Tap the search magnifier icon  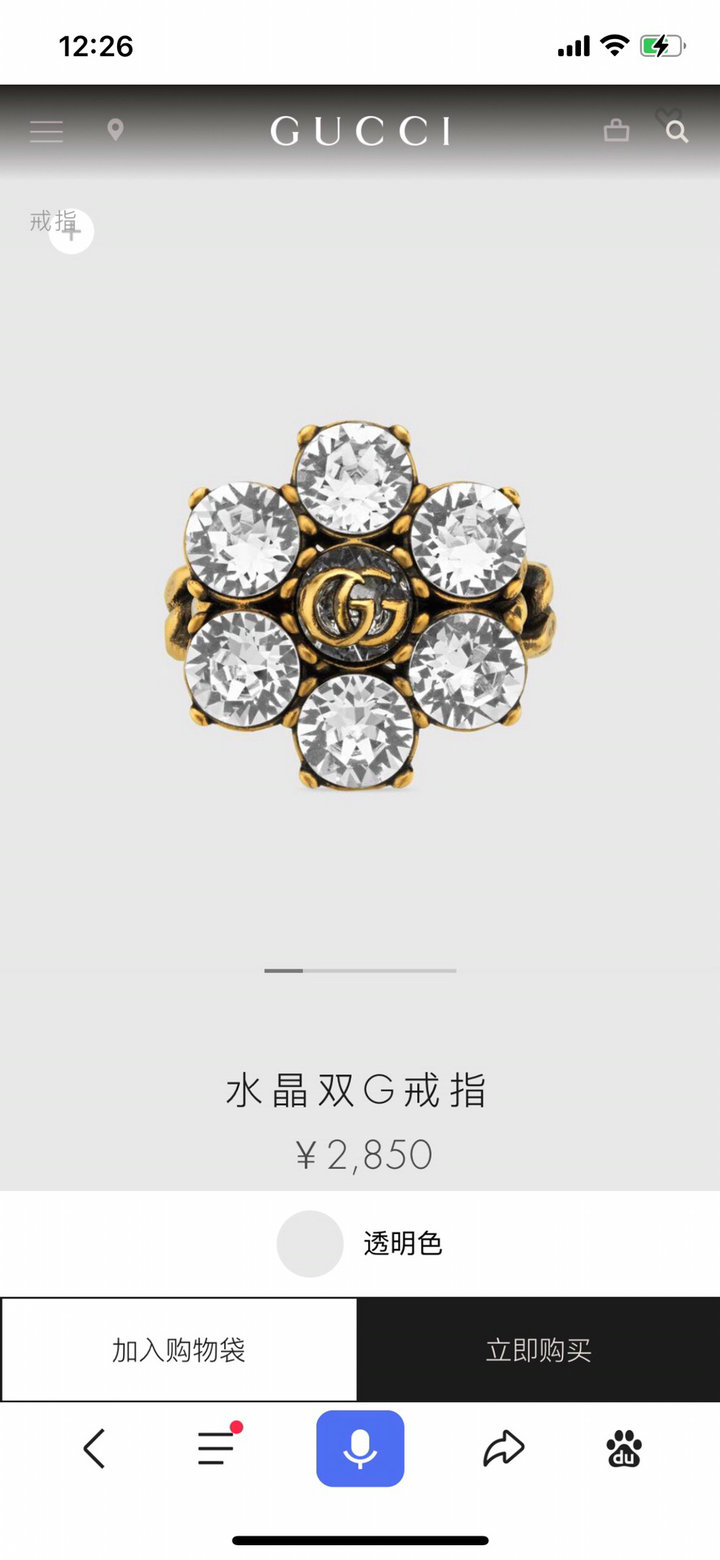tap(677, 131)
